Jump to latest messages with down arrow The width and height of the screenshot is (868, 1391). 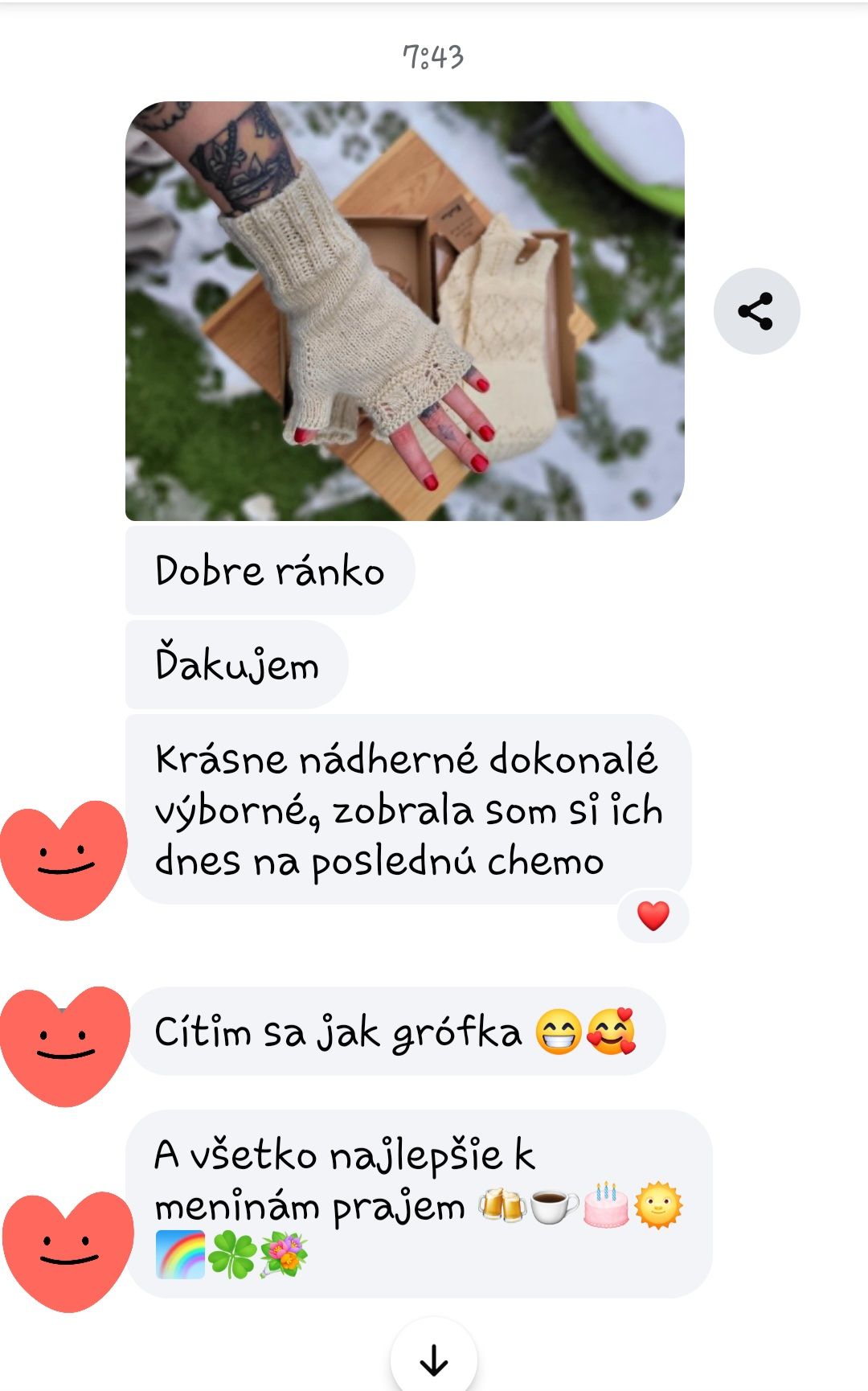click(434, 1360)
